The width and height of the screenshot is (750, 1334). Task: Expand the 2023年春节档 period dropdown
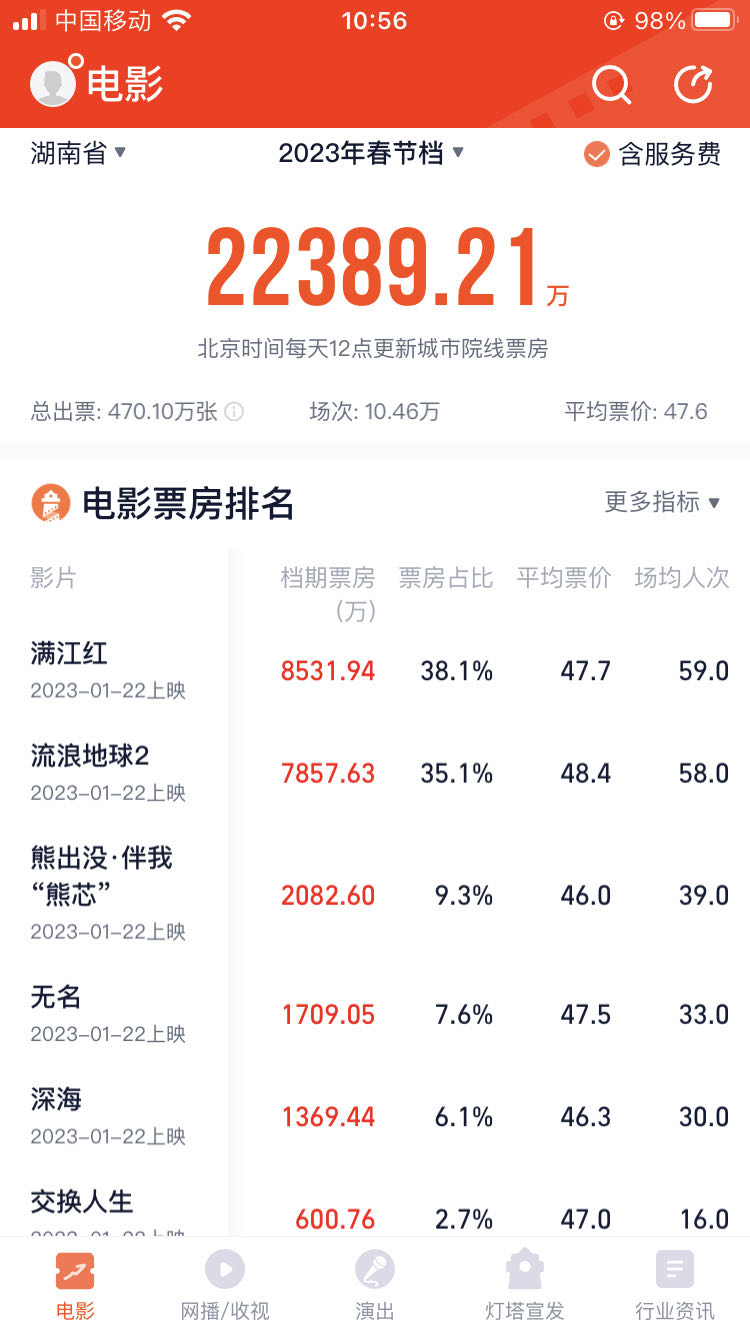[x=371, y=153]
